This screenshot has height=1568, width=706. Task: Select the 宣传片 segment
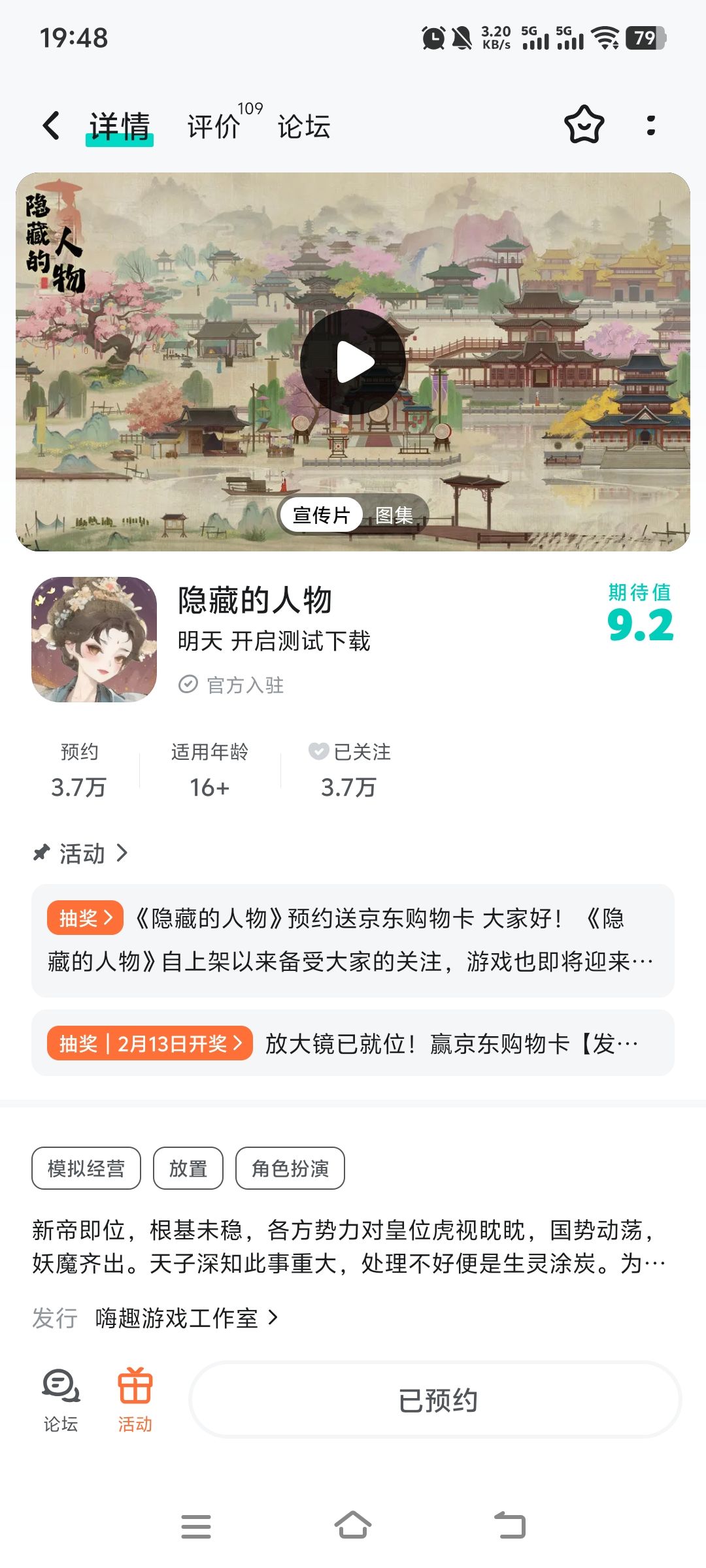coord(321,515)
